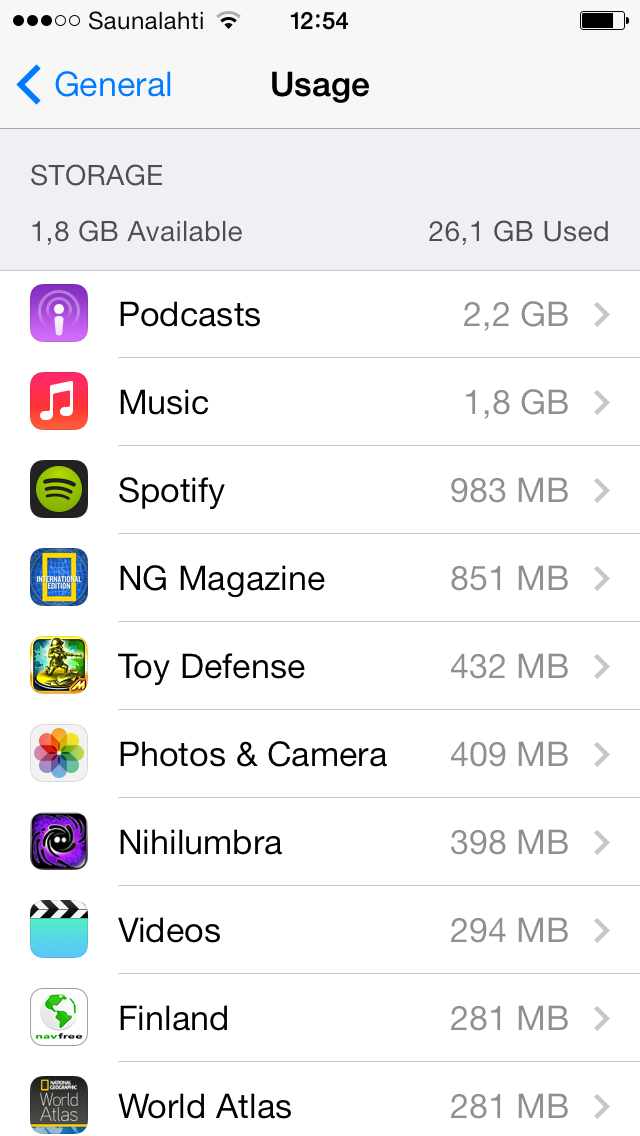
Task: Select NG Magazine storage entry
Action: [320, 579]
